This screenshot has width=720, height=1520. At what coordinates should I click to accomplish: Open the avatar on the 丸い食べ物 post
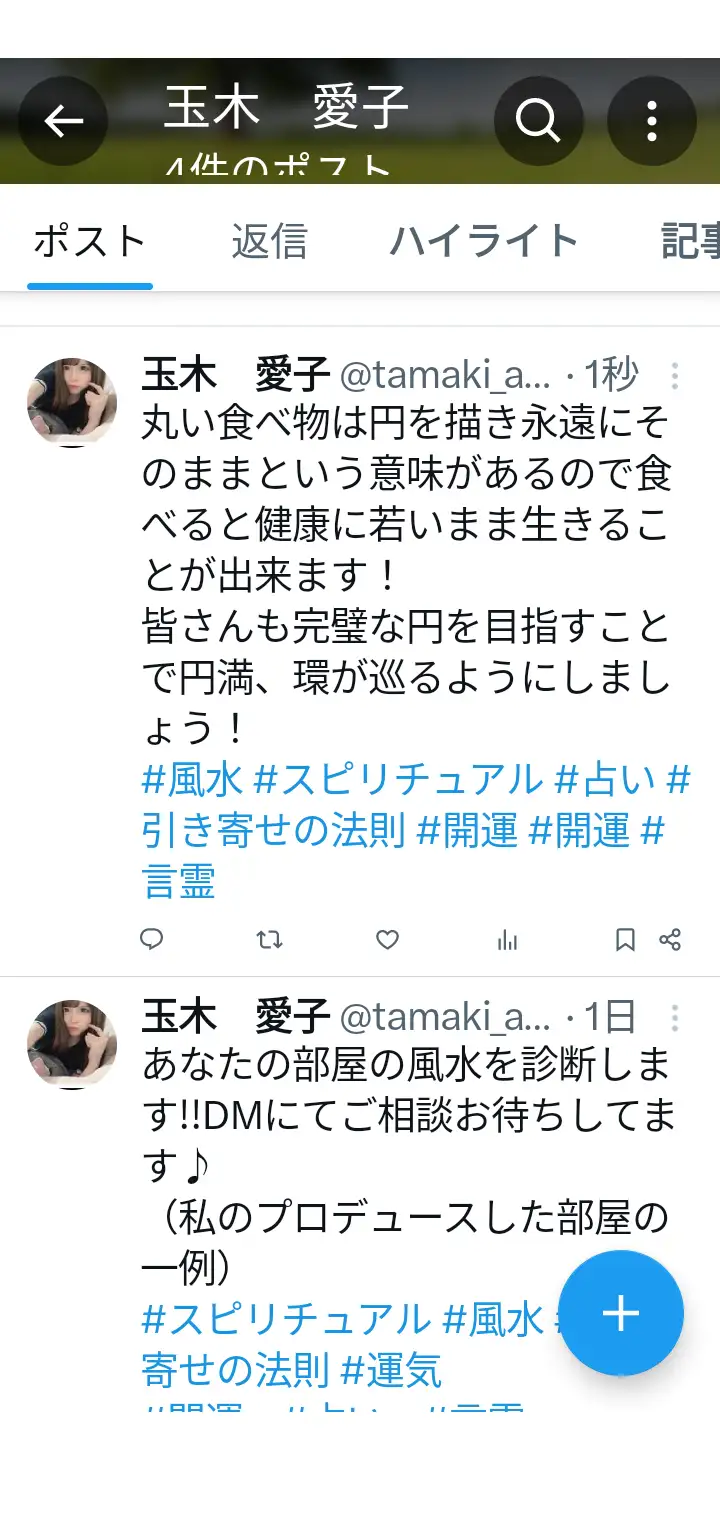pyautogui.click(x=72, y=403)
